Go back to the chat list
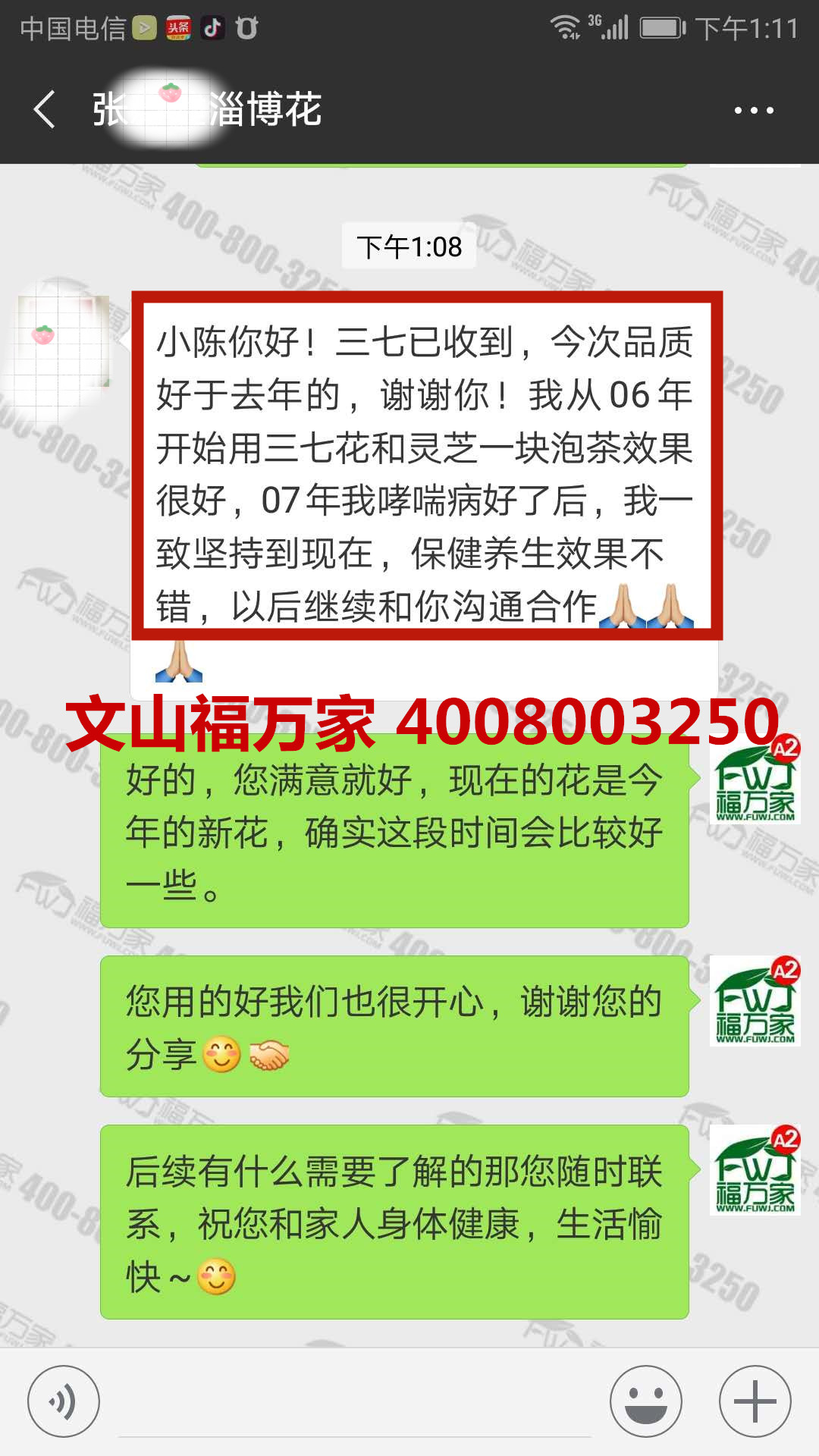This screenshot has width=819, height=1456. (45, 110)
